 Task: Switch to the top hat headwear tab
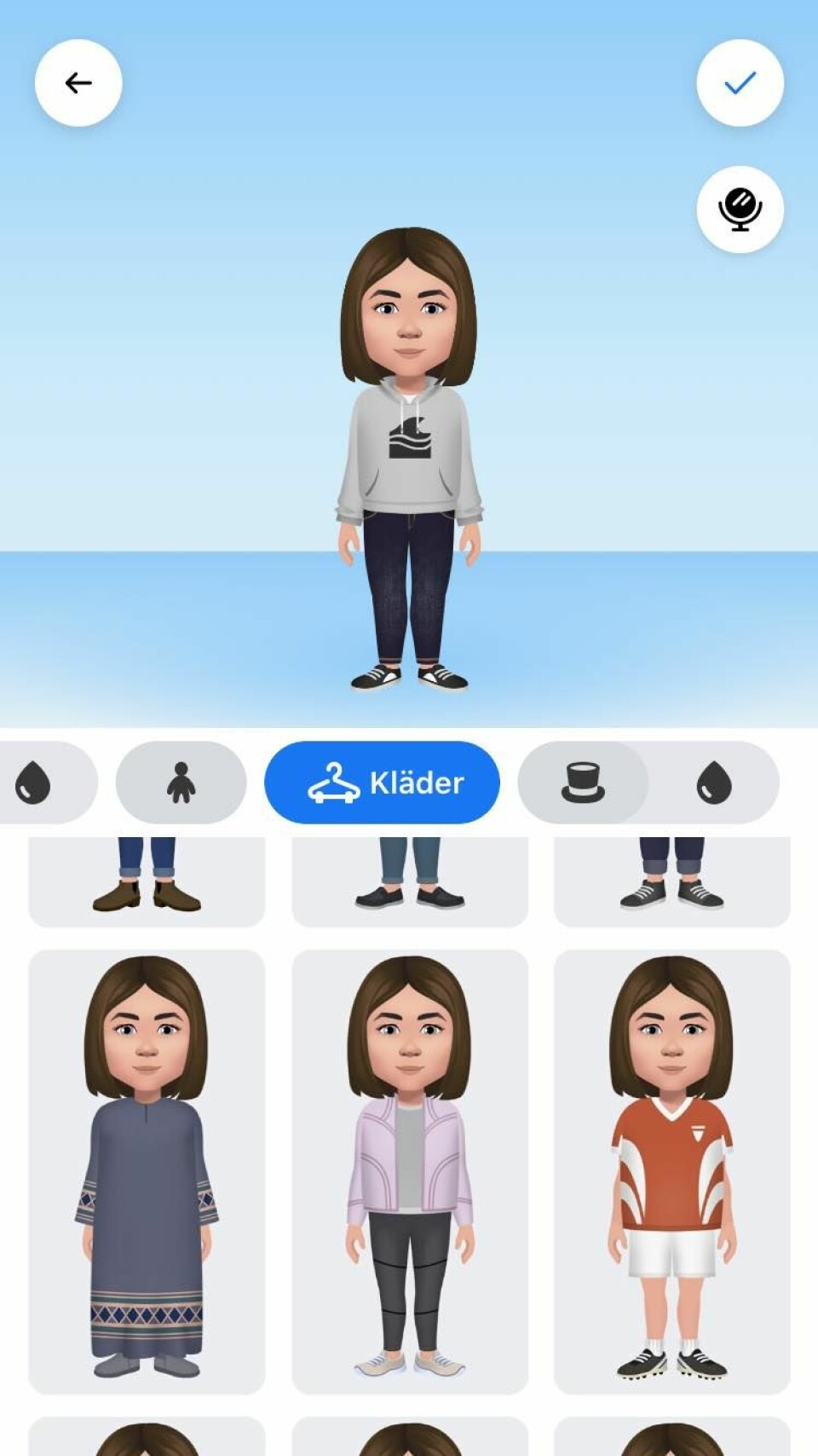point(583,783)
